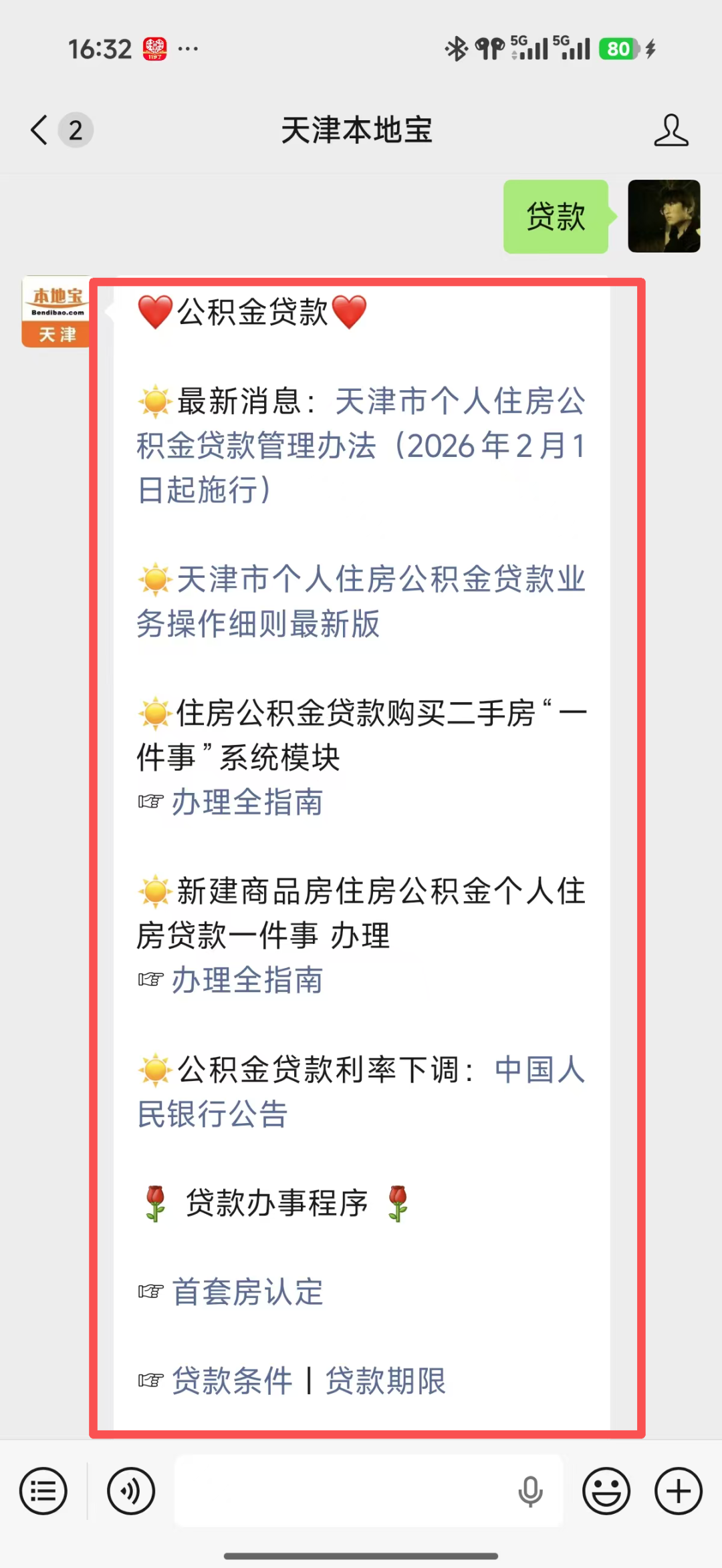Open the 天津市个人住房公积金贷款管理办法 link
The width and height of the screenshot is (722, 1568).
361,446
